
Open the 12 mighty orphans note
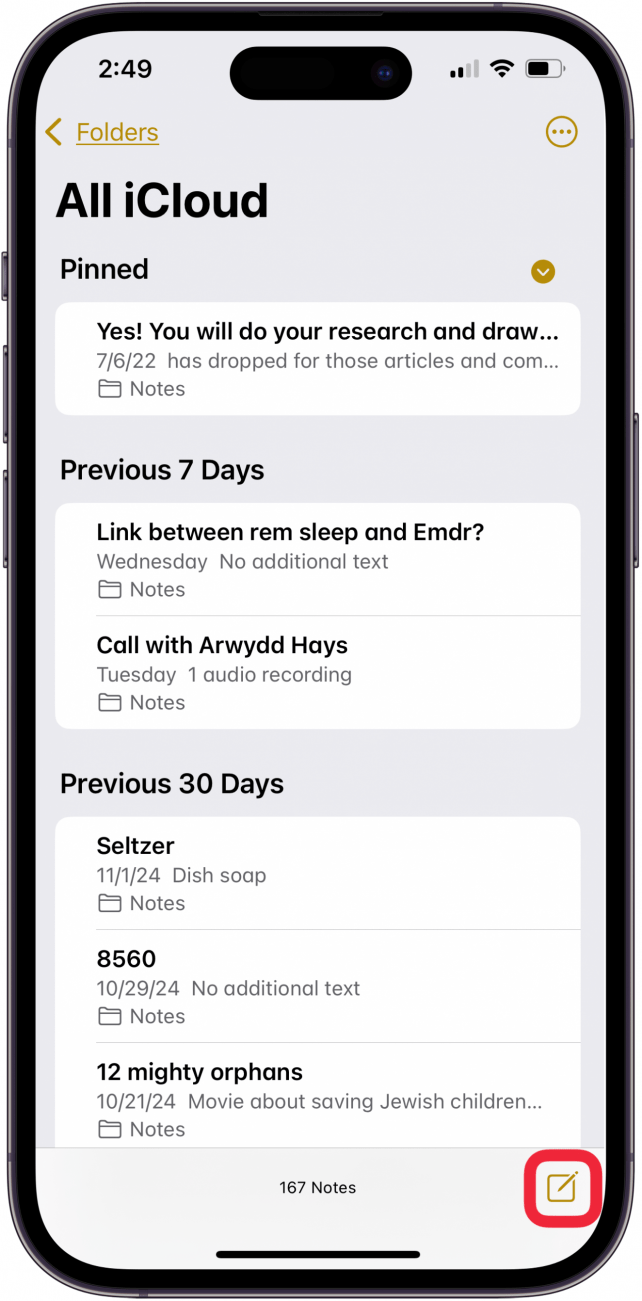coord(318,1098)
